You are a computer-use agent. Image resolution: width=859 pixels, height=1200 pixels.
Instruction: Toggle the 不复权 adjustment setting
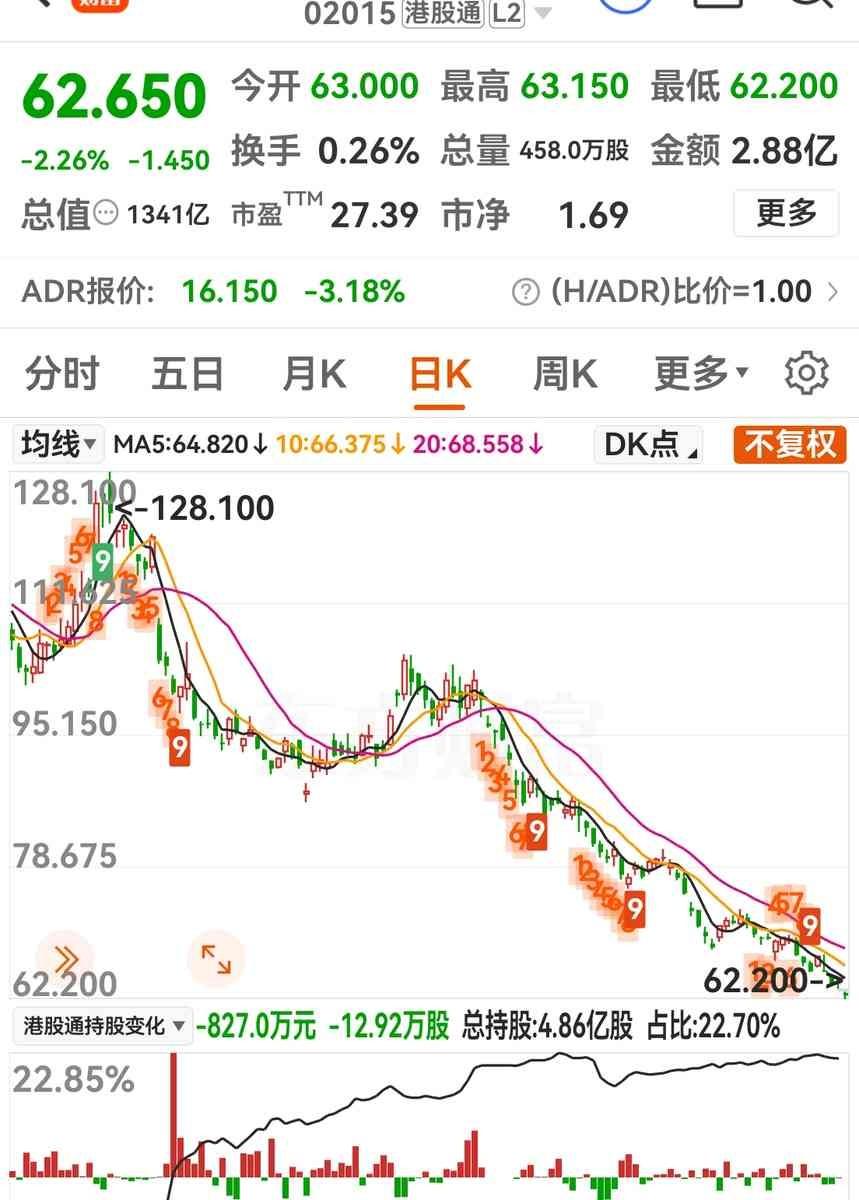pyautogui.click(x=789, y=445)
